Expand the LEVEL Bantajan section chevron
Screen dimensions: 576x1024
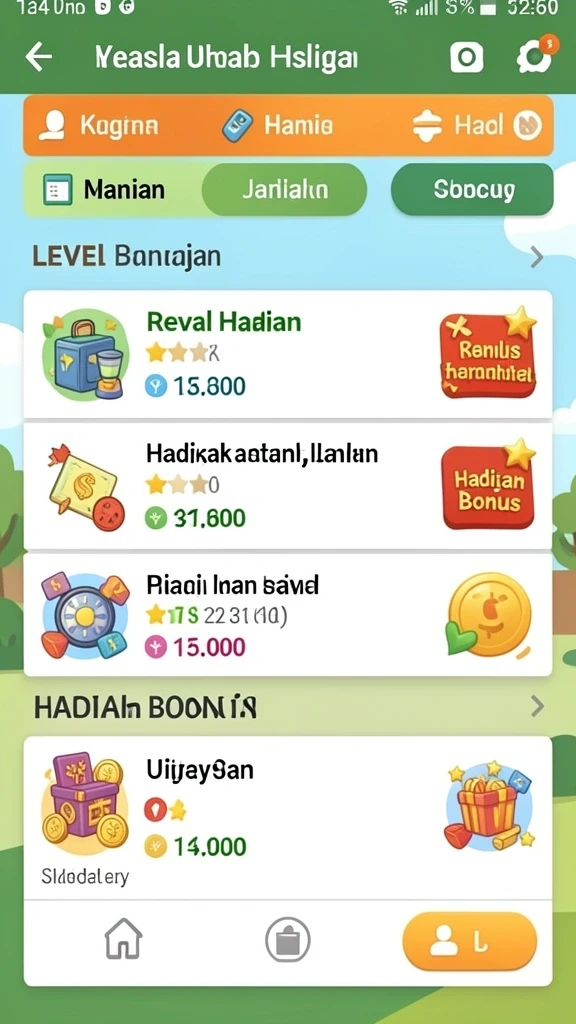[537, 257]
